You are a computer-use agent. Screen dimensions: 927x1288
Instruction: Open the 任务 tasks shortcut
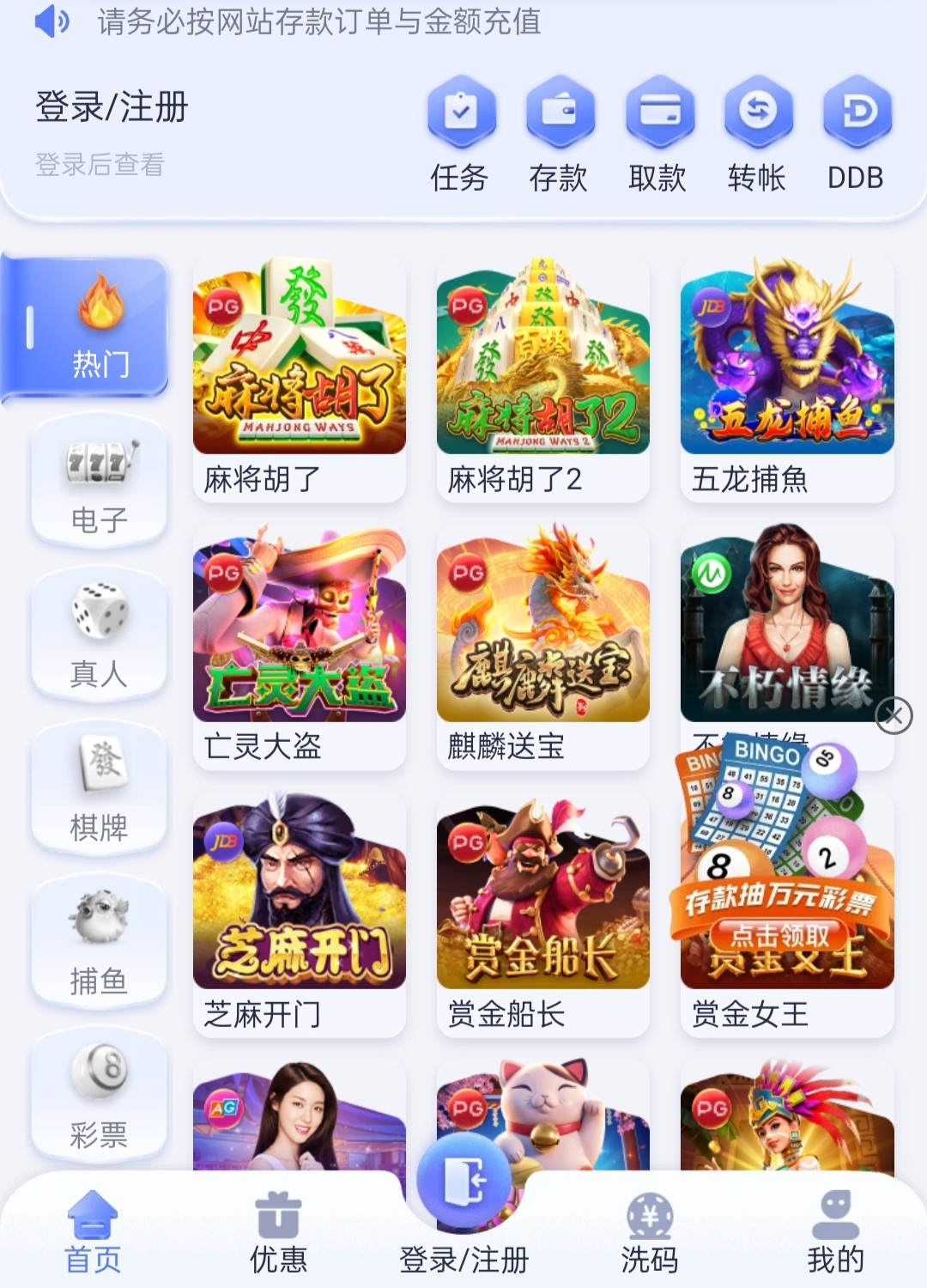[461, 134]
